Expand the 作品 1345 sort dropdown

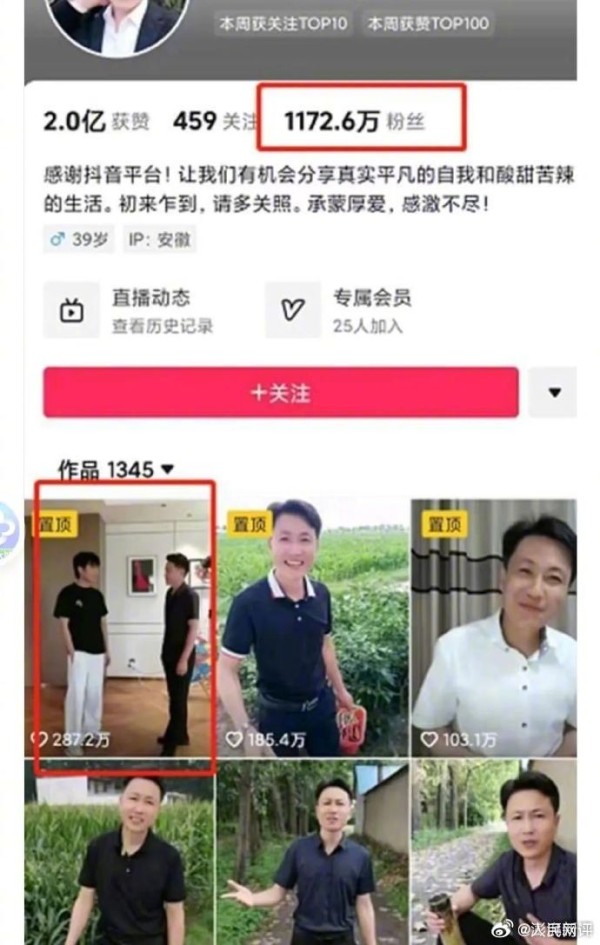[115, 468]
